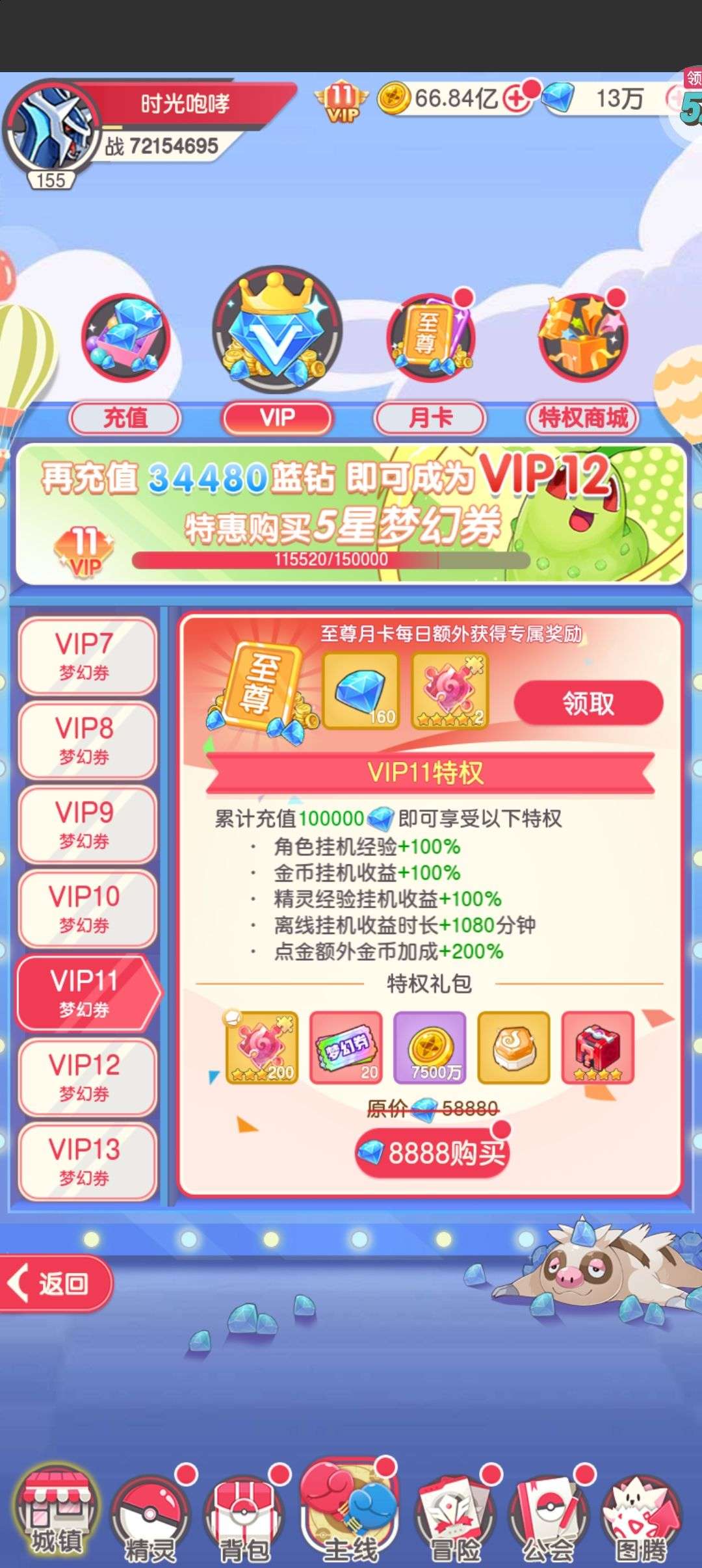Buy the privilege pack for 8888
The image size is (702, 1568).
[432, 1154]
